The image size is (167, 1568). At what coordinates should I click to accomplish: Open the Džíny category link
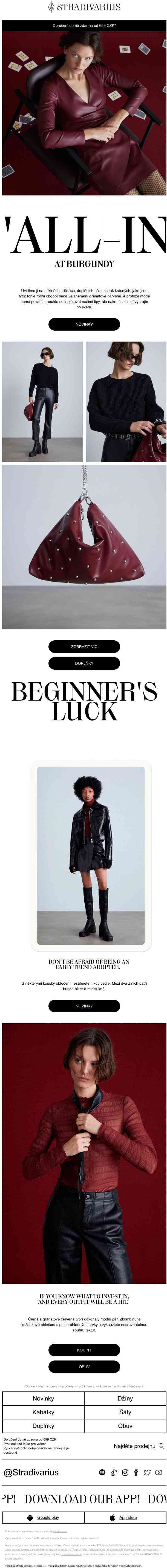pyautogui.click(x=125, y=1398)
